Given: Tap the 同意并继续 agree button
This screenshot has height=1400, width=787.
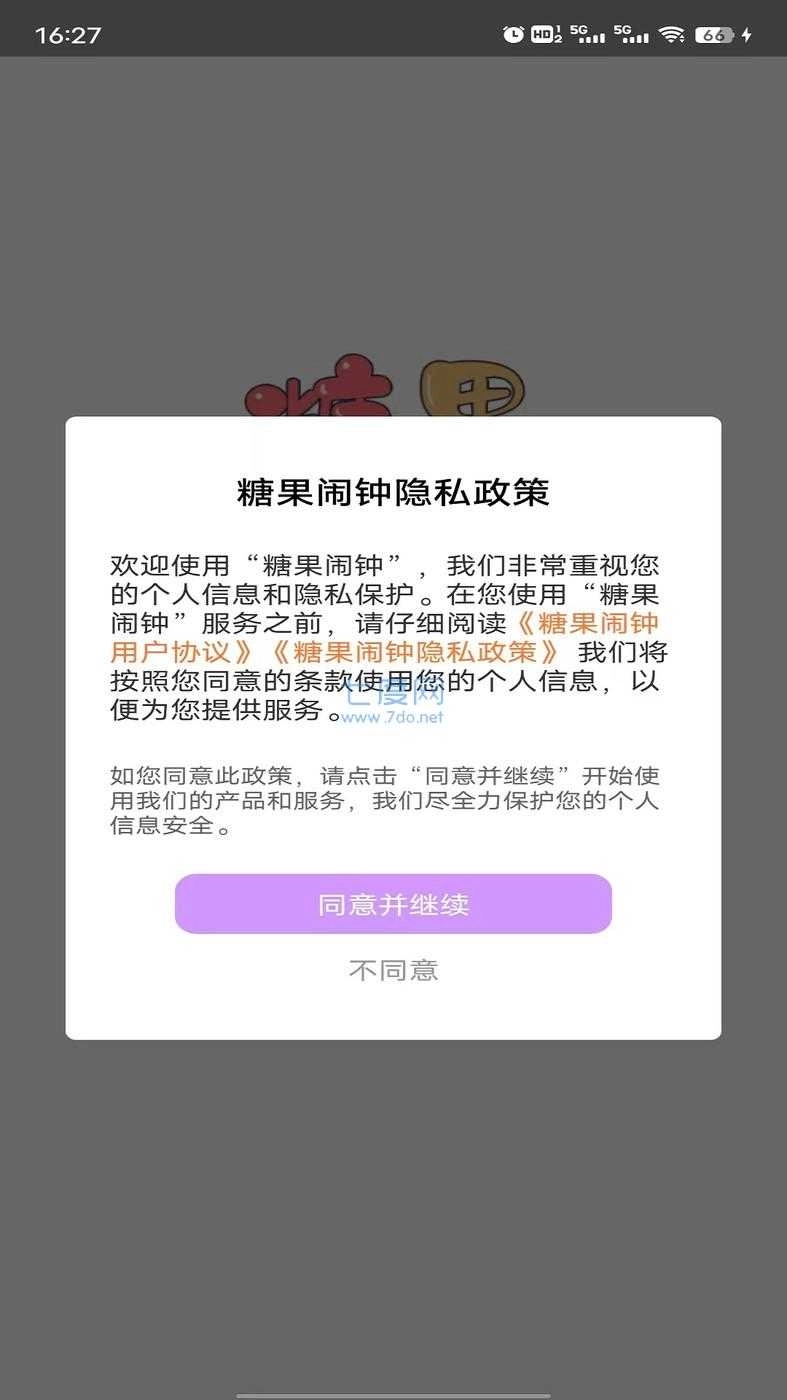Looking at the screenshot, I should (x=393, y=903).
